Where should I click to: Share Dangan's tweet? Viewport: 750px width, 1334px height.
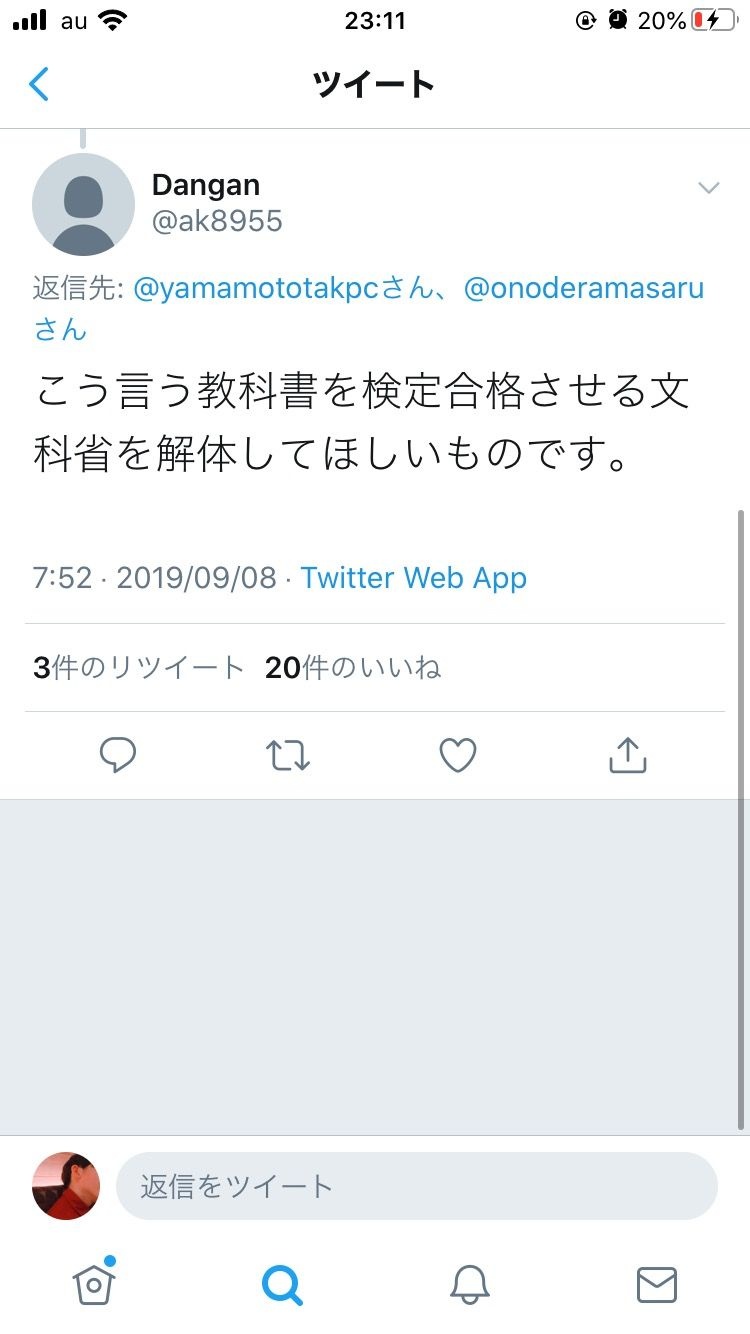(628, 755)
